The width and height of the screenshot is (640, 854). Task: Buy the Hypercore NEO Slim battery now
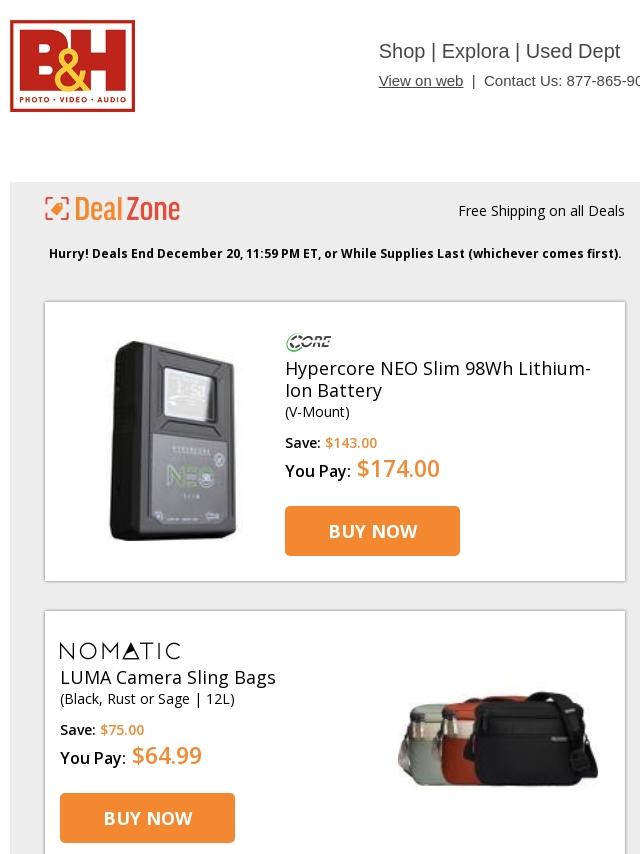point(372,531)
